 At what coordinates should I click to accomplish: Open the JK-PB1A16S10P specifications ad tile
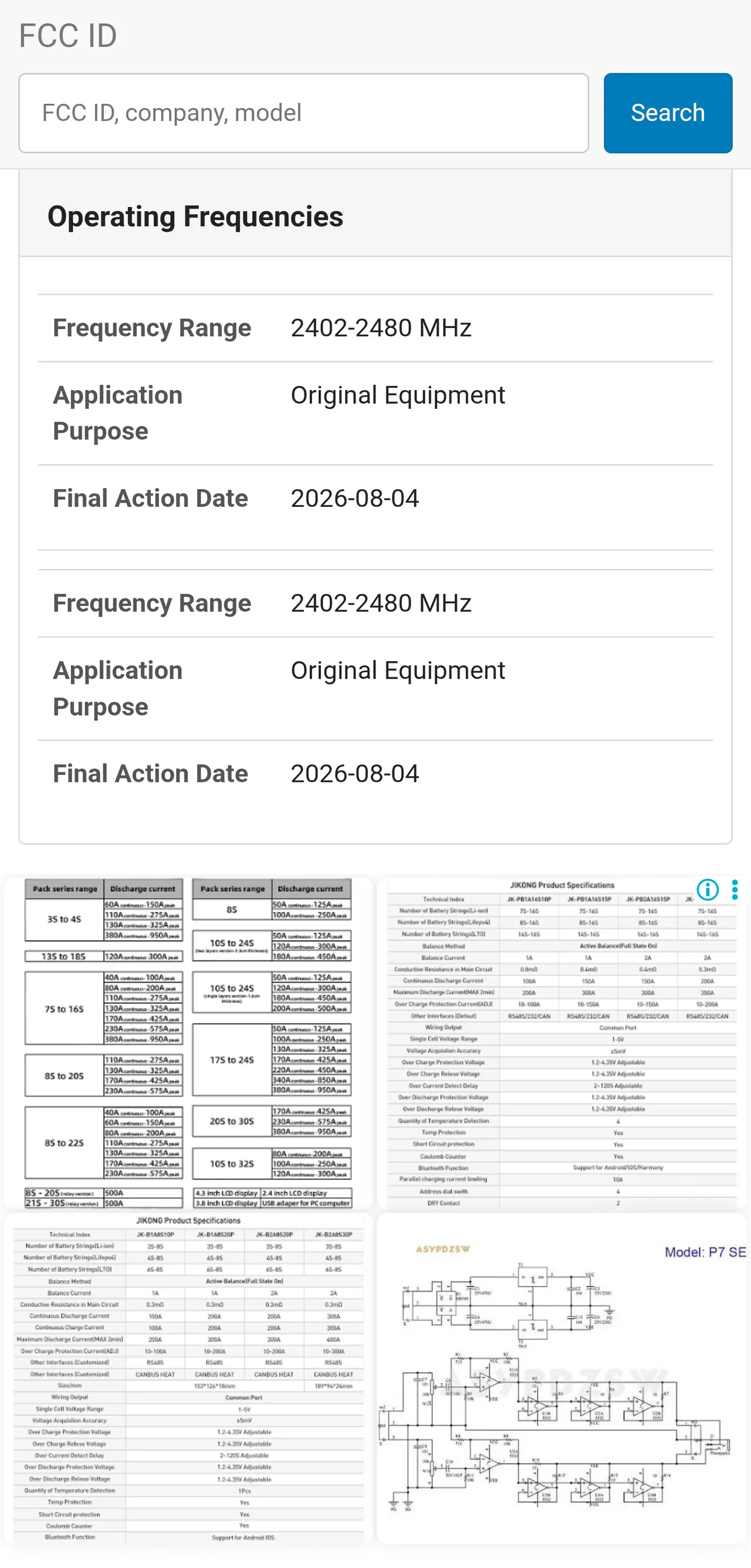tap(561, 1041)
